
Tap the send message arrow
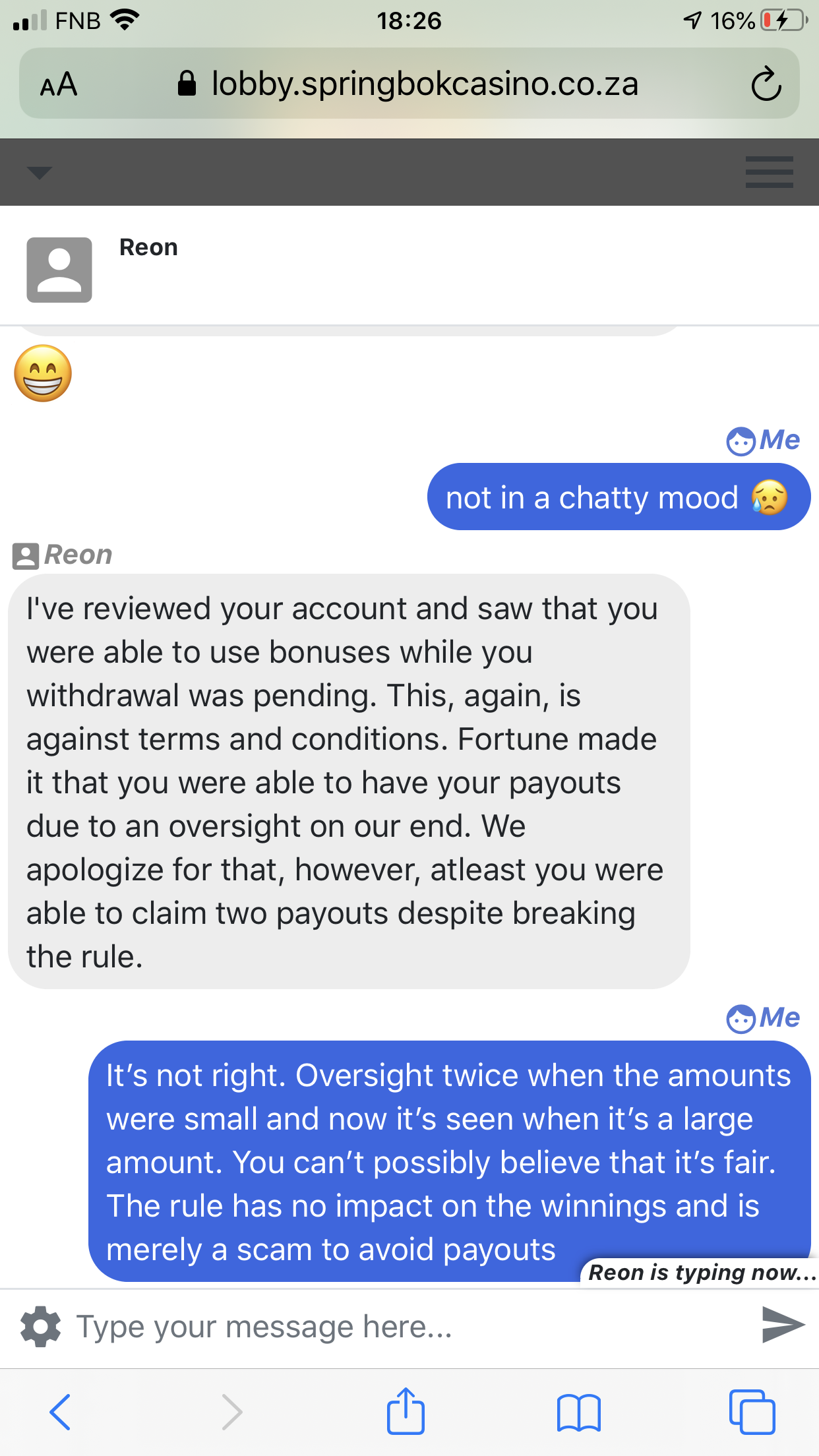[x=782, y=1325]
